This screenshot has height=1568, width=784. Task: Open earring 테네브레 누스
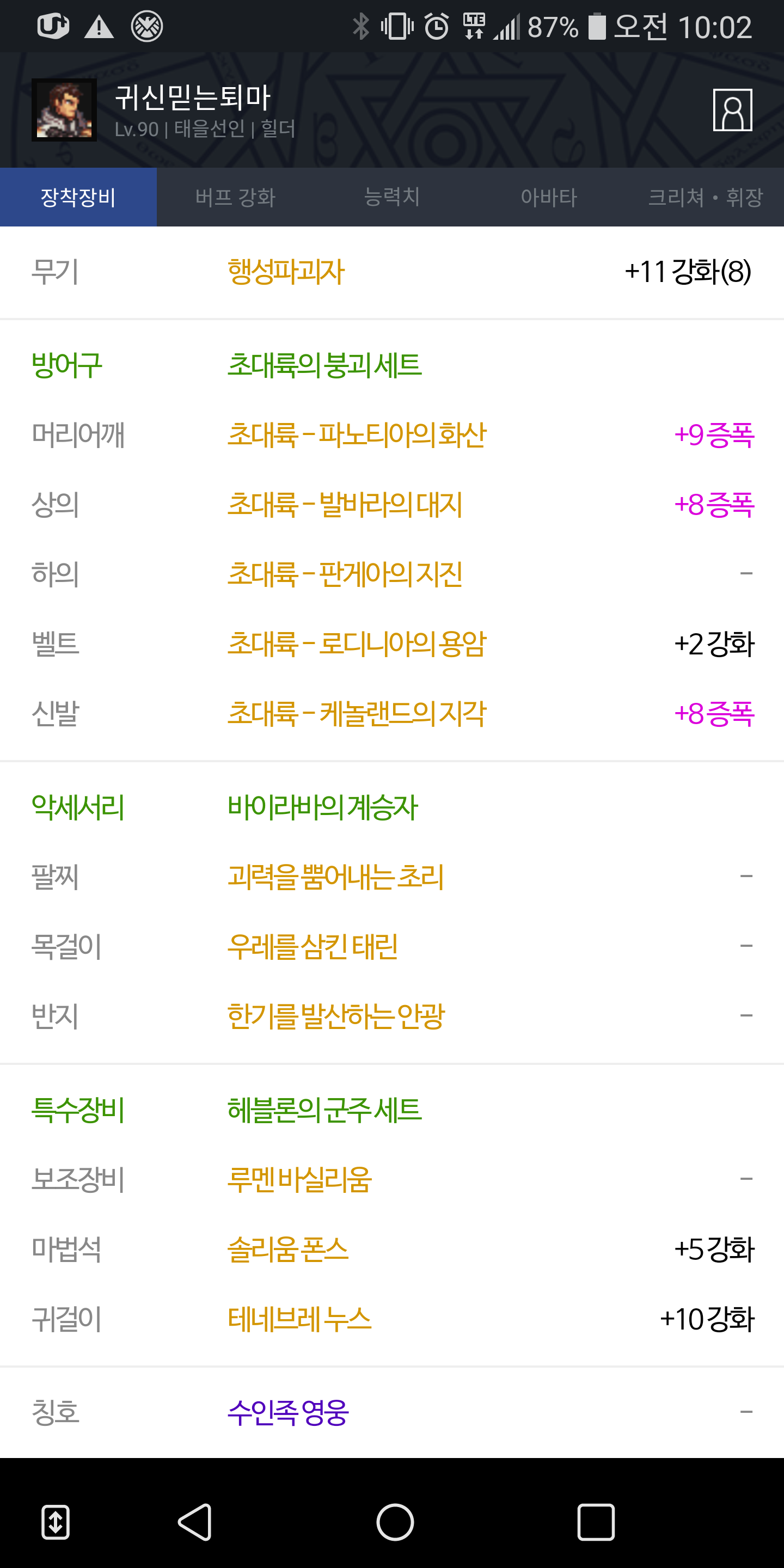pos(299,1319)
